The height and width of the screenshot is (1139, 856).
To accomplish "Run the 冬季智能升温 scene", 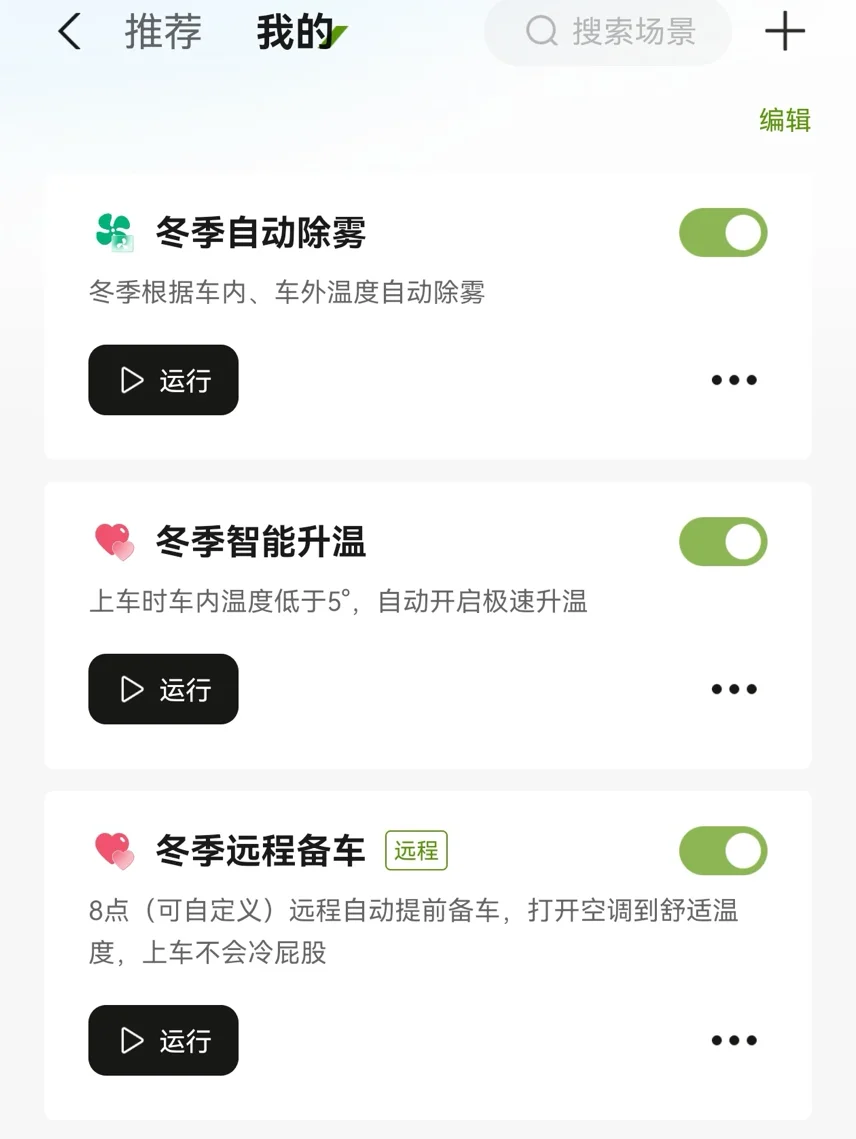I will 163,689.
